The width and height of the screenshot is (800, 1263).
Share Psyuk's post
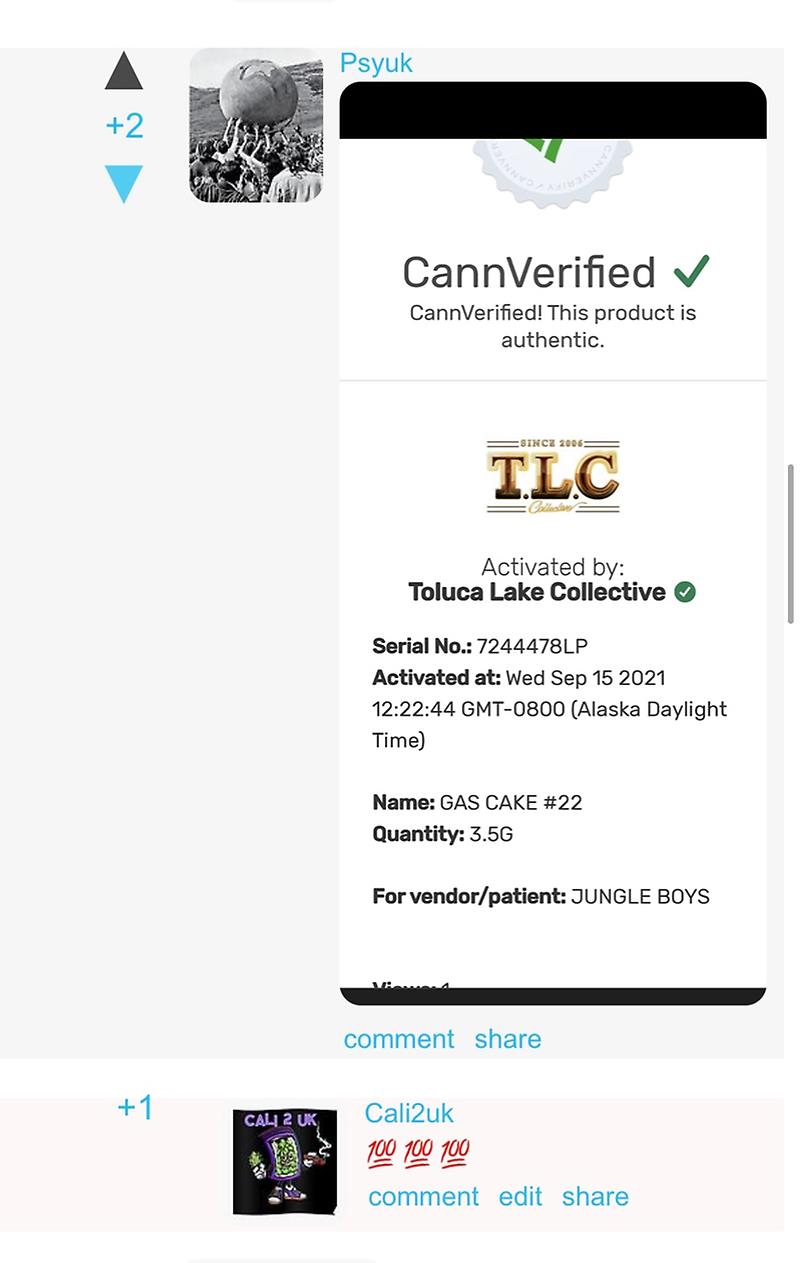point(508,1039)
